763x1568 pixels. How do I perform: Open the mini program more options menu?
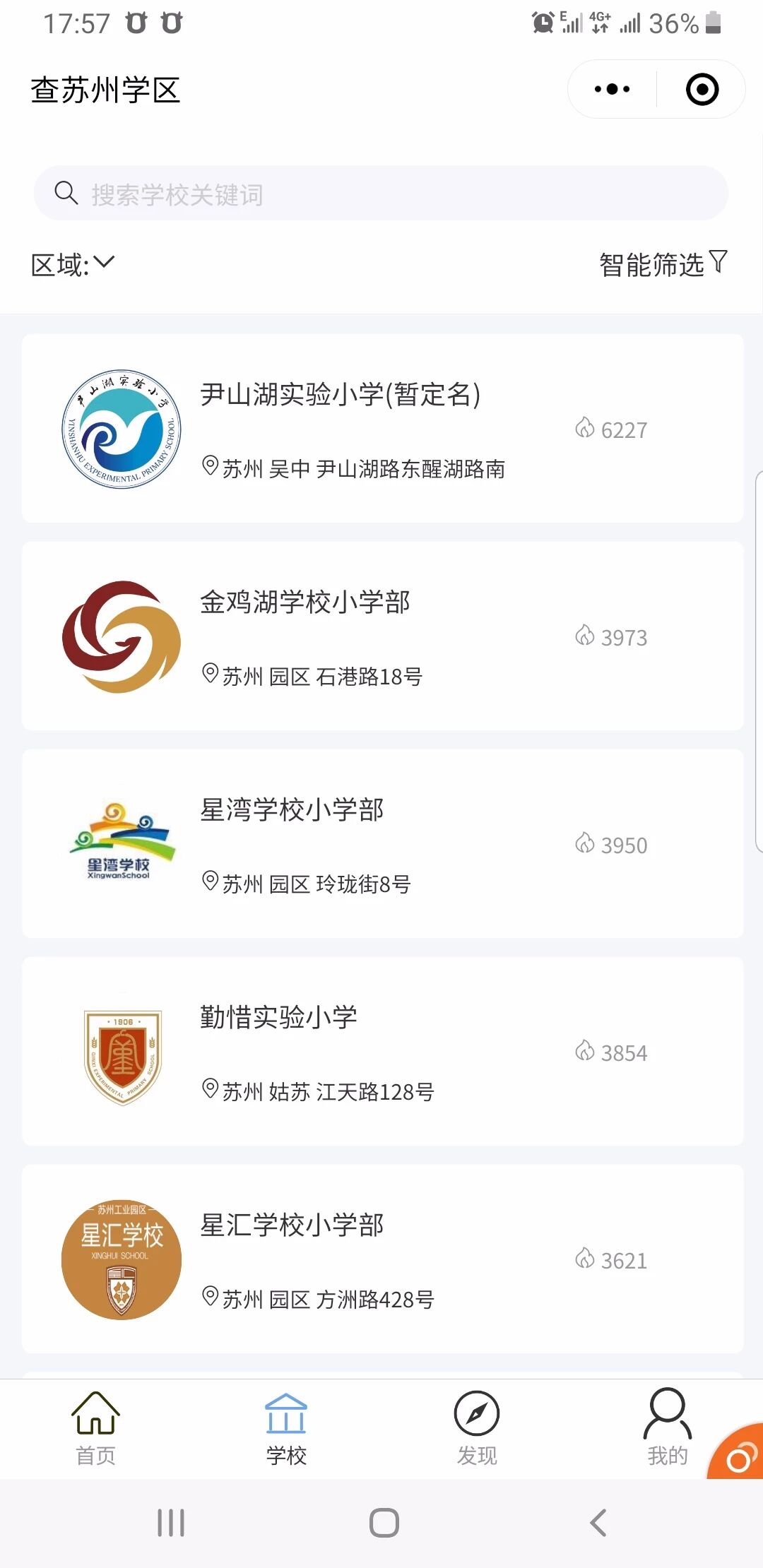[x=612, y=90]
